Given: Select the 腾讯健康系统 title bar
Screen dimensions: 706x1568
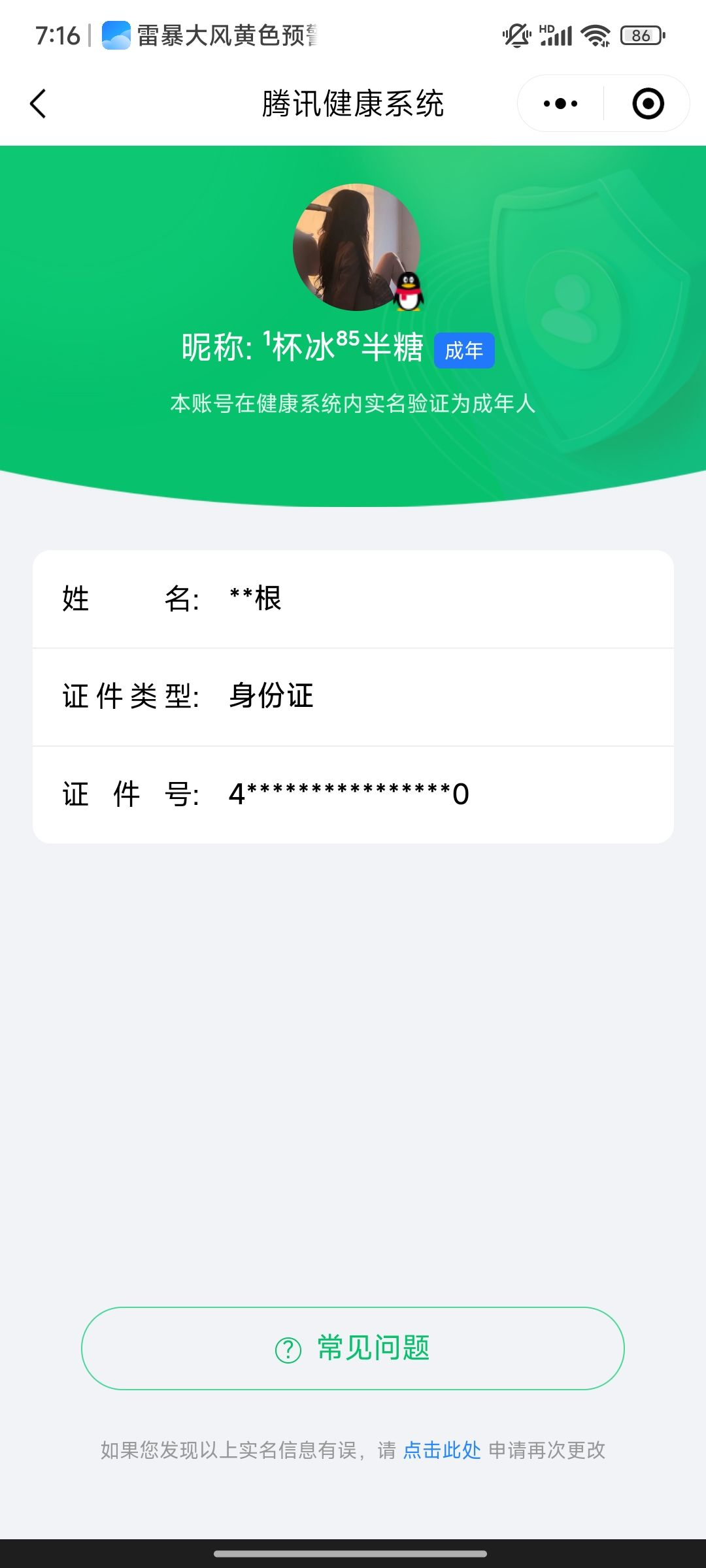Looking at the screenshot, I should [353, 103].
